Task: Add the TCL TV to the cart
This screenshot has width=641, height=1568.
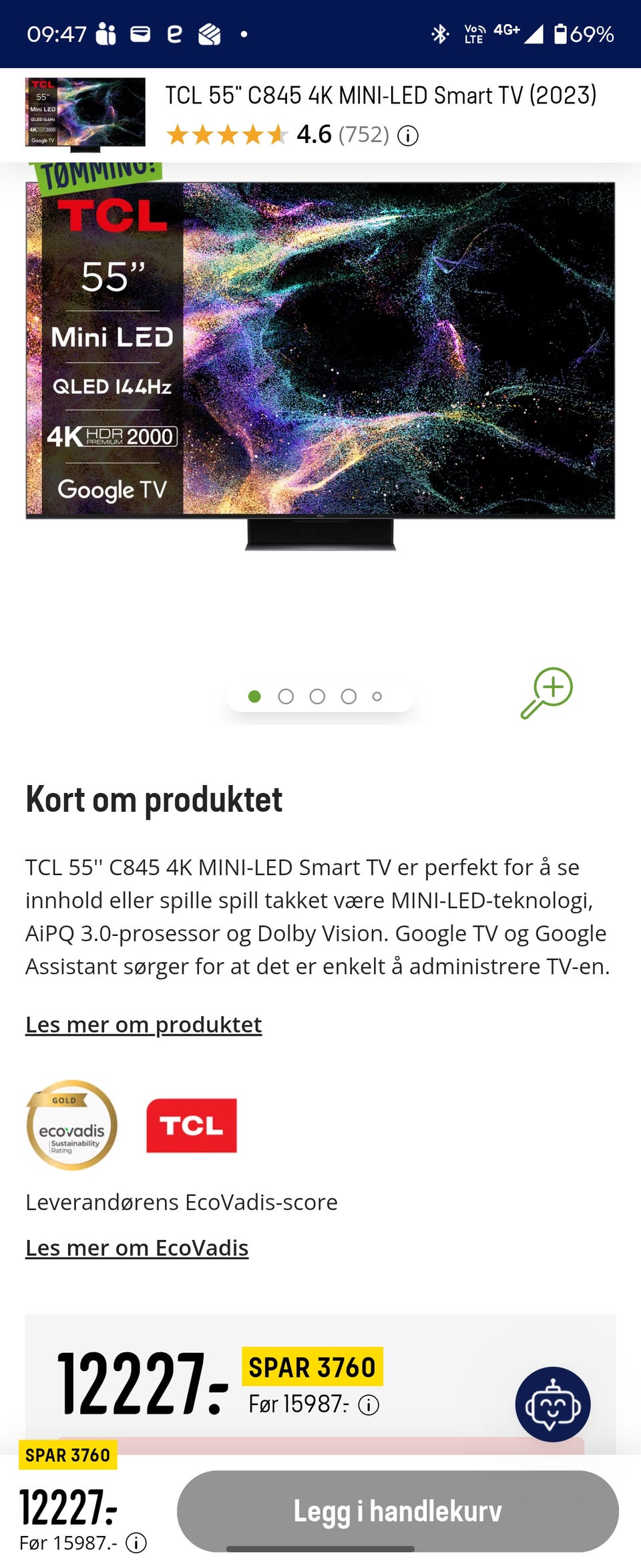Action: point(397,1511)
